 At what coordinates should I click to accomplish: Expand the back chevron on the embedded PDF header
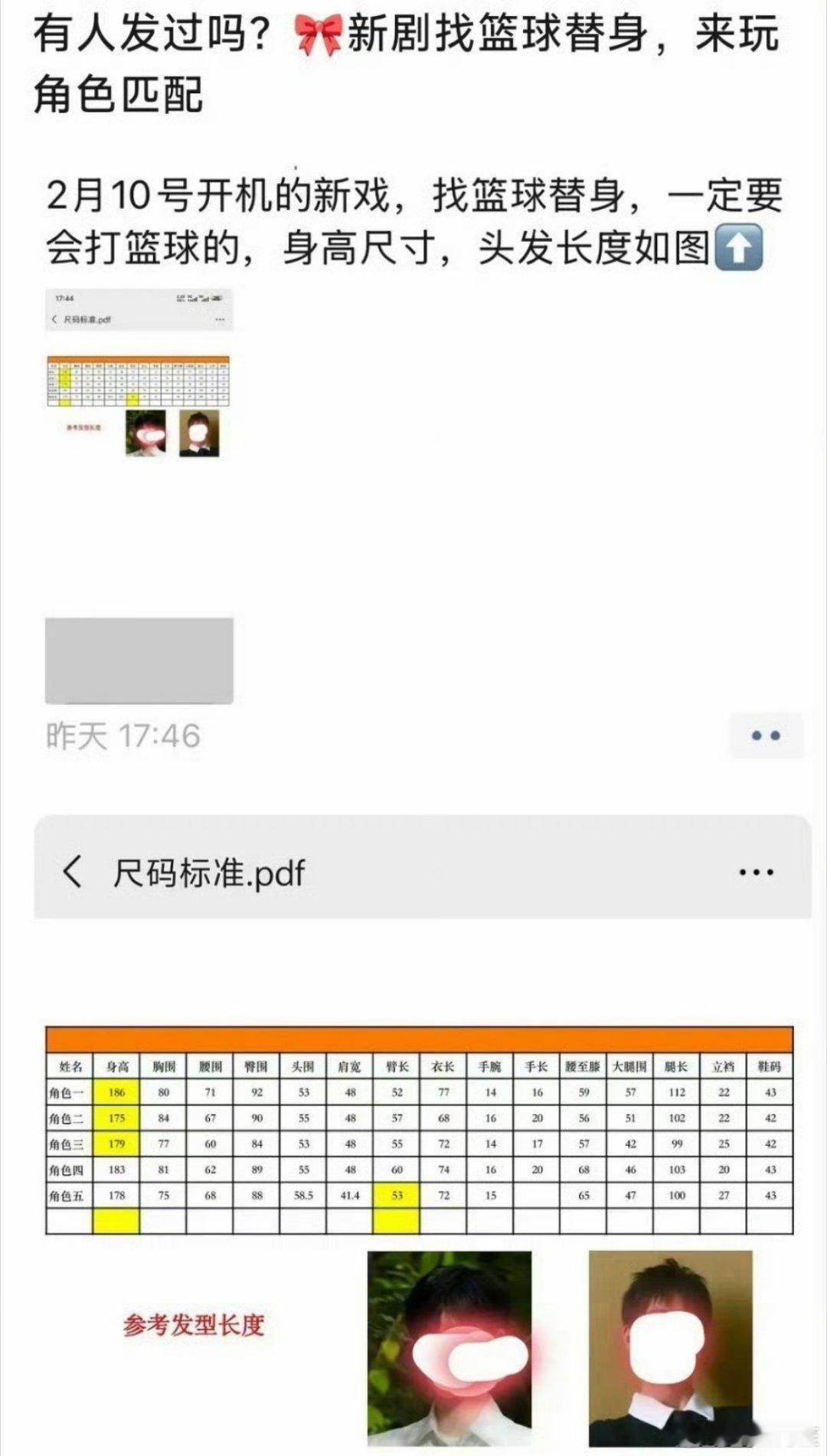tap(54, 320)
